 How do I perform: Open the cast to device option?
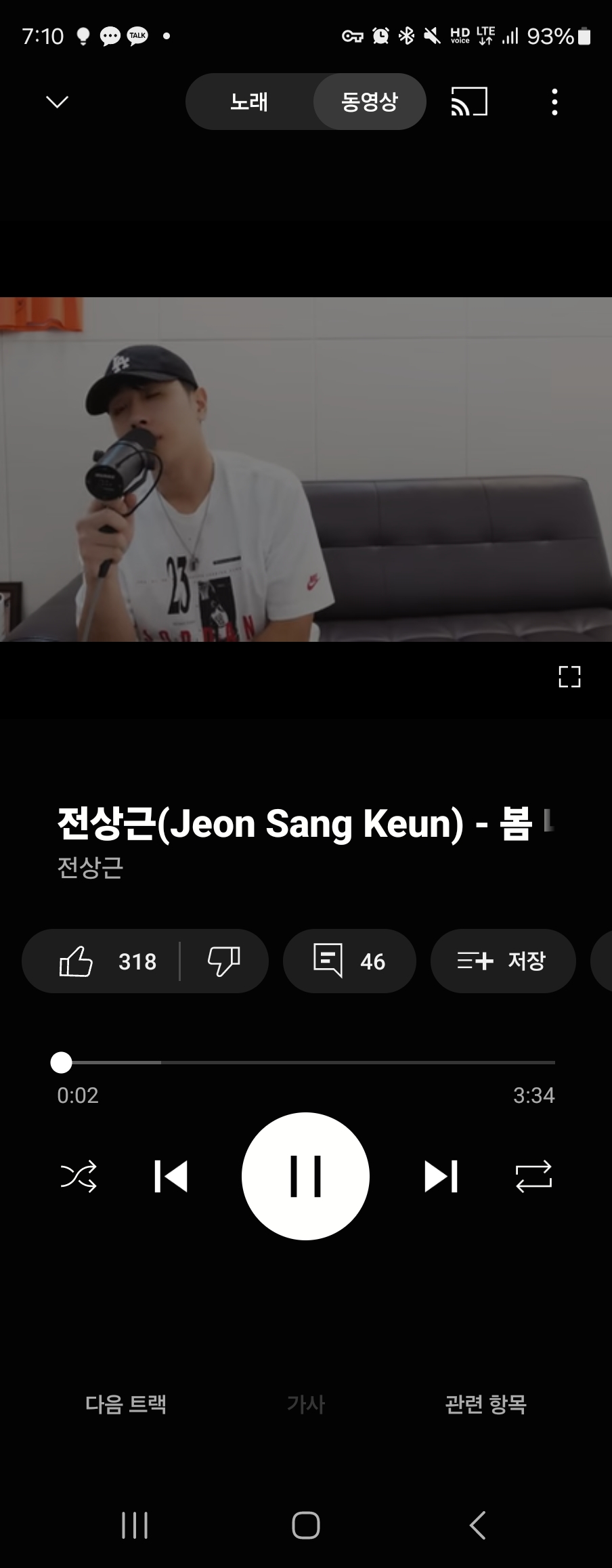tap(469, 102)
